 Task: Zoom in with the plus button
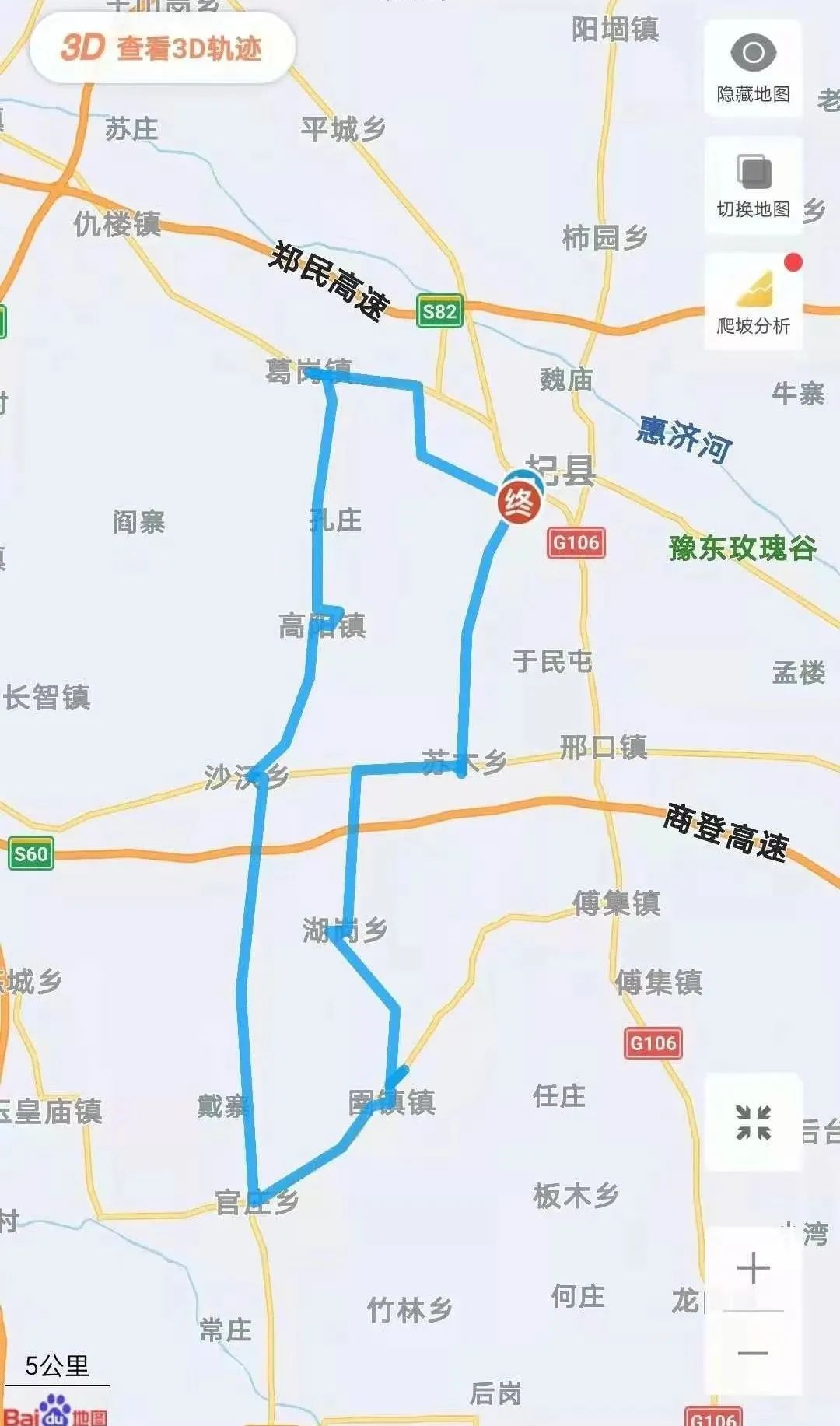(x=753, y=1269)
